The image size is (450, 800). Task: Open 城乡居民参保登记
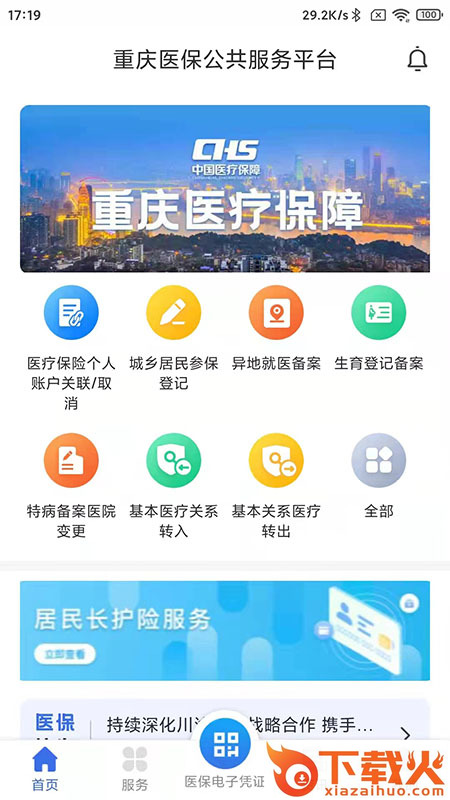173,338
